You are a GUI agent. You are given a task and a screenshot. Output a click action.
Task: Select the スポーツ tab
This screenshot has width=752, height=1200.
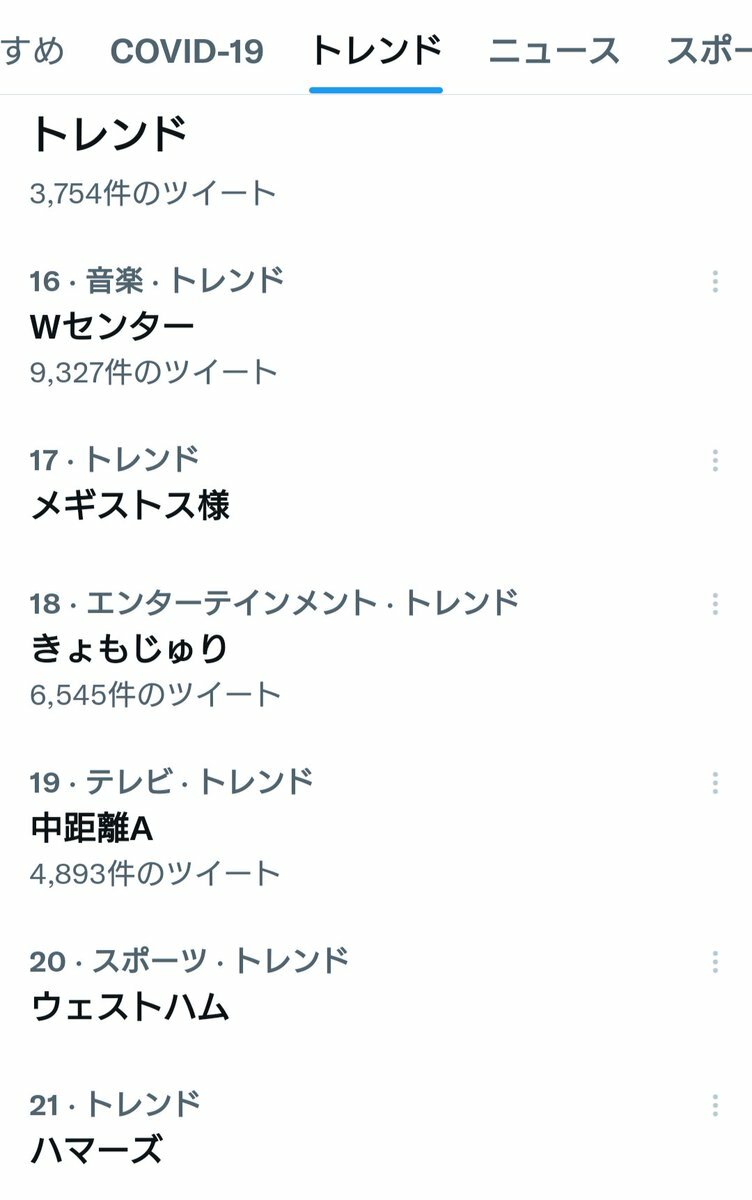click(708, 50)
